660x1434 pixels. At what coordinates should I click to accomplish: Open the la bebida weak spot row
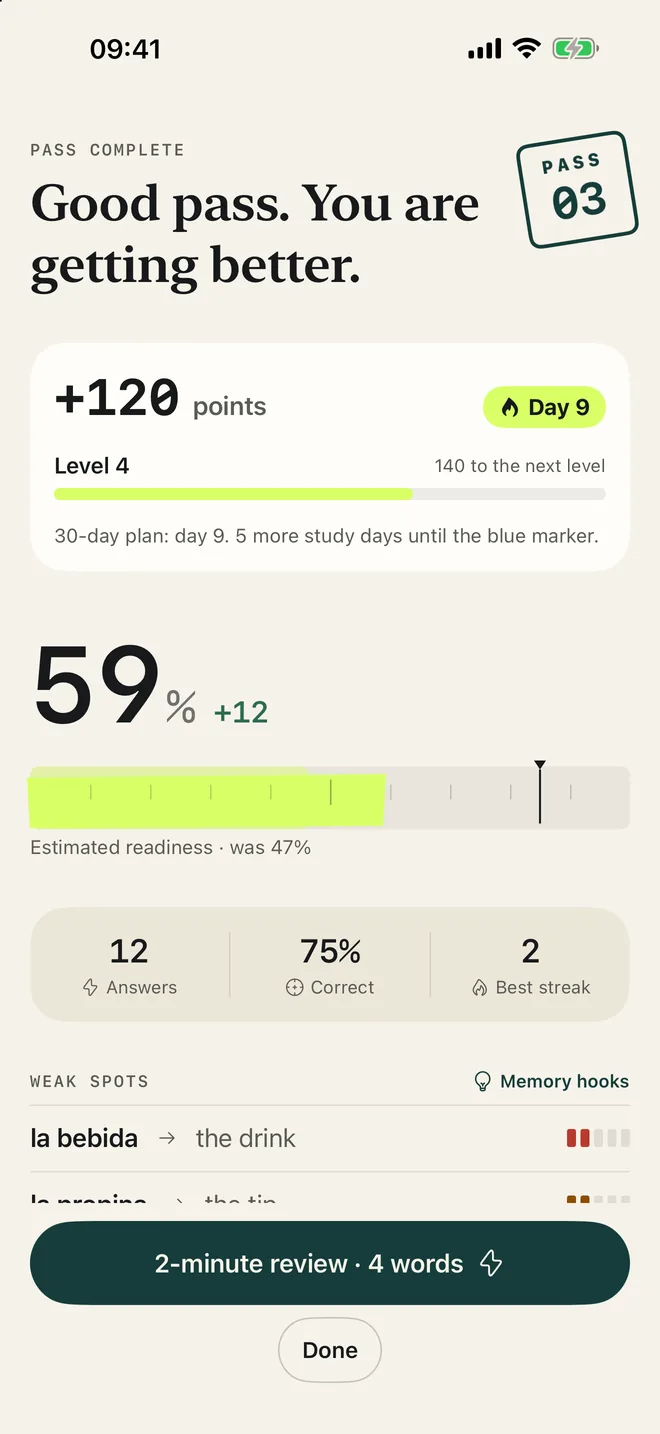[x=330, y=1138]
